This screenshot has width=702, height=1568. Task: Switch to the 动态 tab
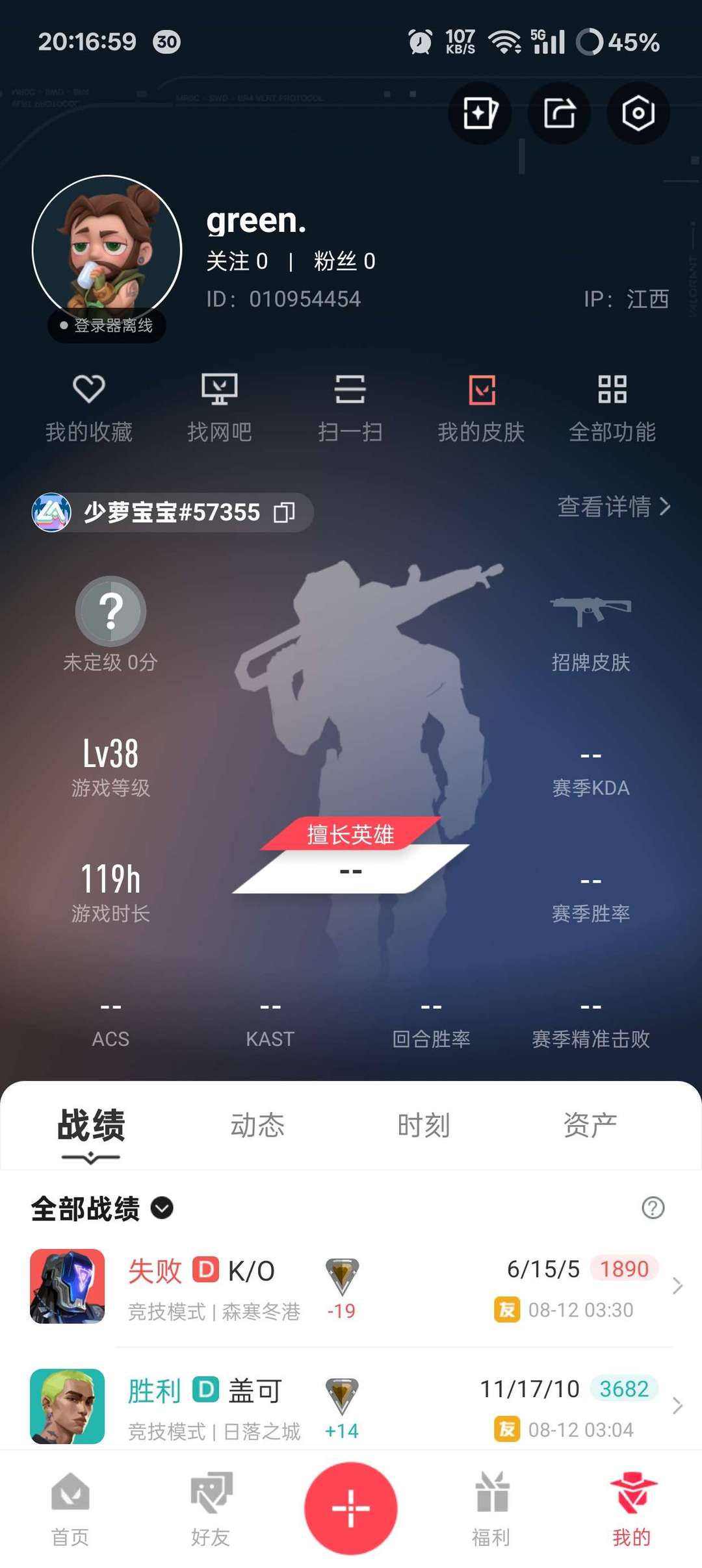[257, 1125]
